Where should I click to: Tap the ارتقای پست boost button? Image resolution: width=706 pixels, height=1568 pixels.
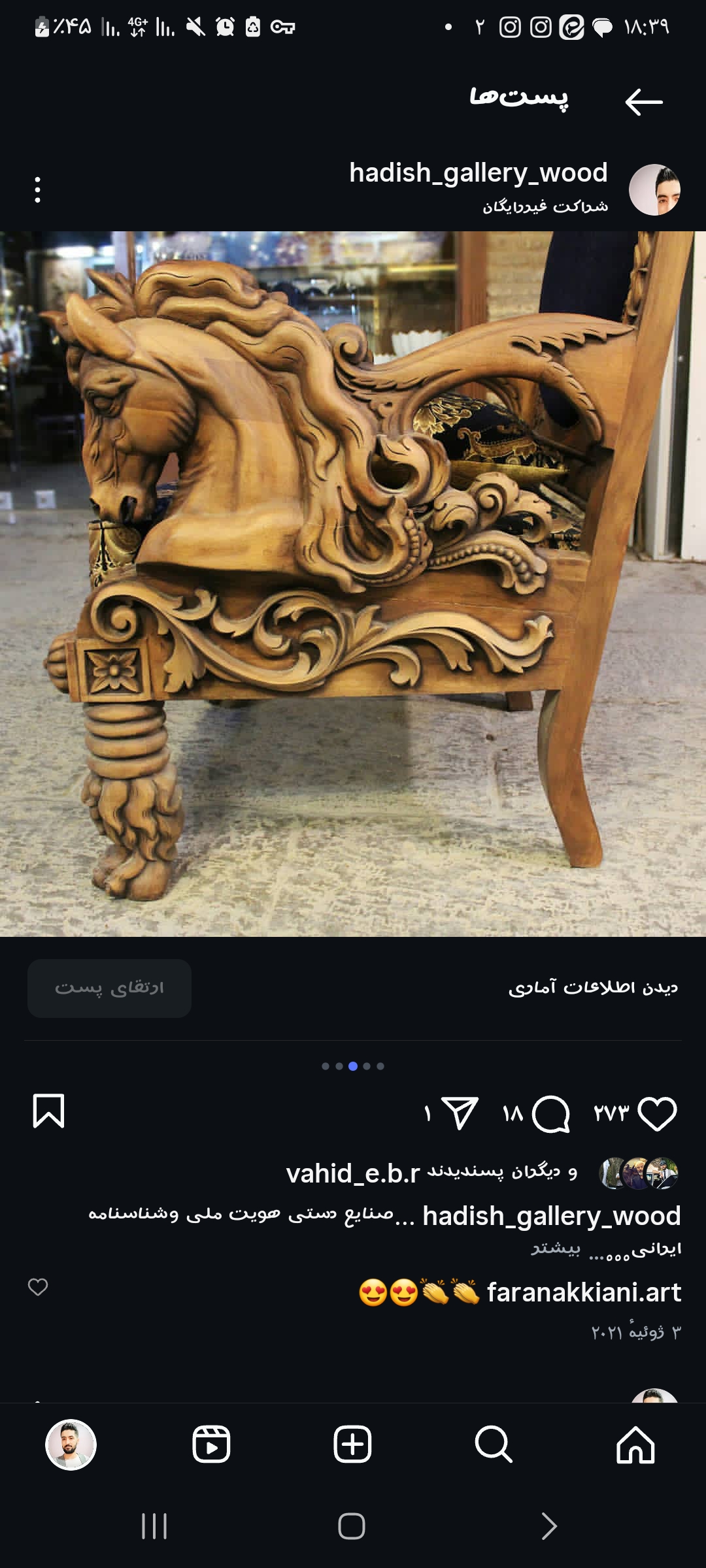(109, 988)
